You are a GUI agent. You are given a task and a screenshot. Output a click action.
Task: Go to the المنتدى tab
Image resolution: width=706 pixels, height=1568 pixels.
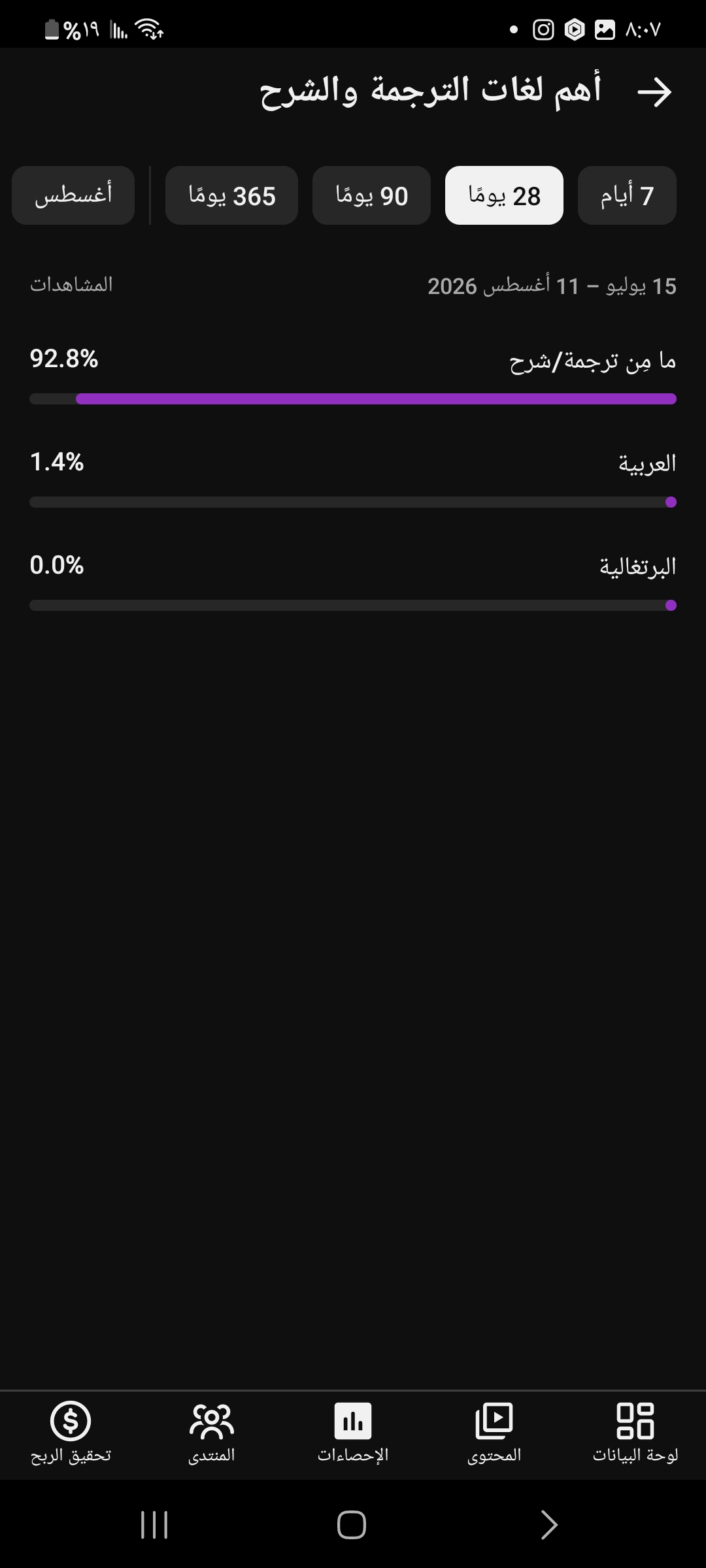[212, 1431]
